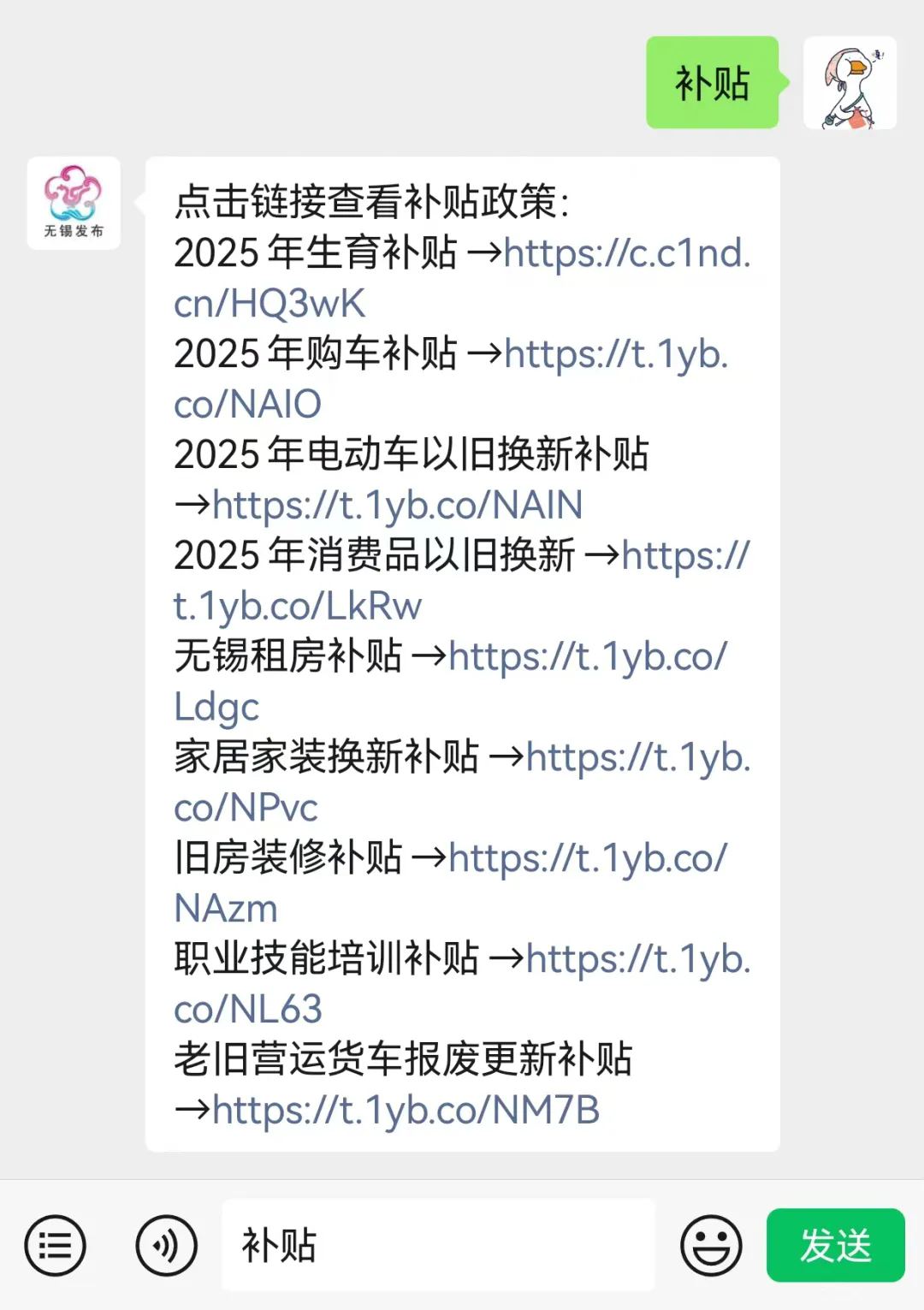
Task: Open the emoji picker
Action: coord(711,1245)
